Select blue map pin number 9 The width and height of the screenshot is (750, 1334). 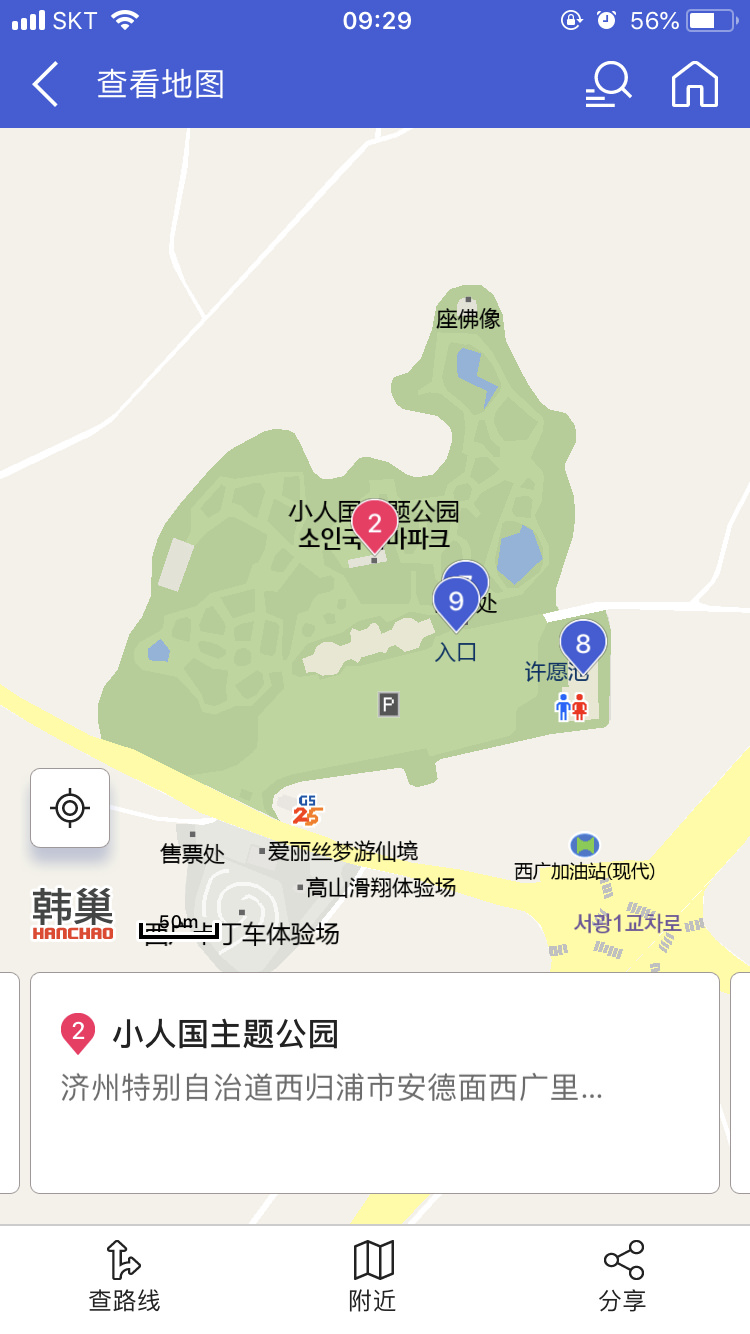pyautogui.click(x=456, y=601)
